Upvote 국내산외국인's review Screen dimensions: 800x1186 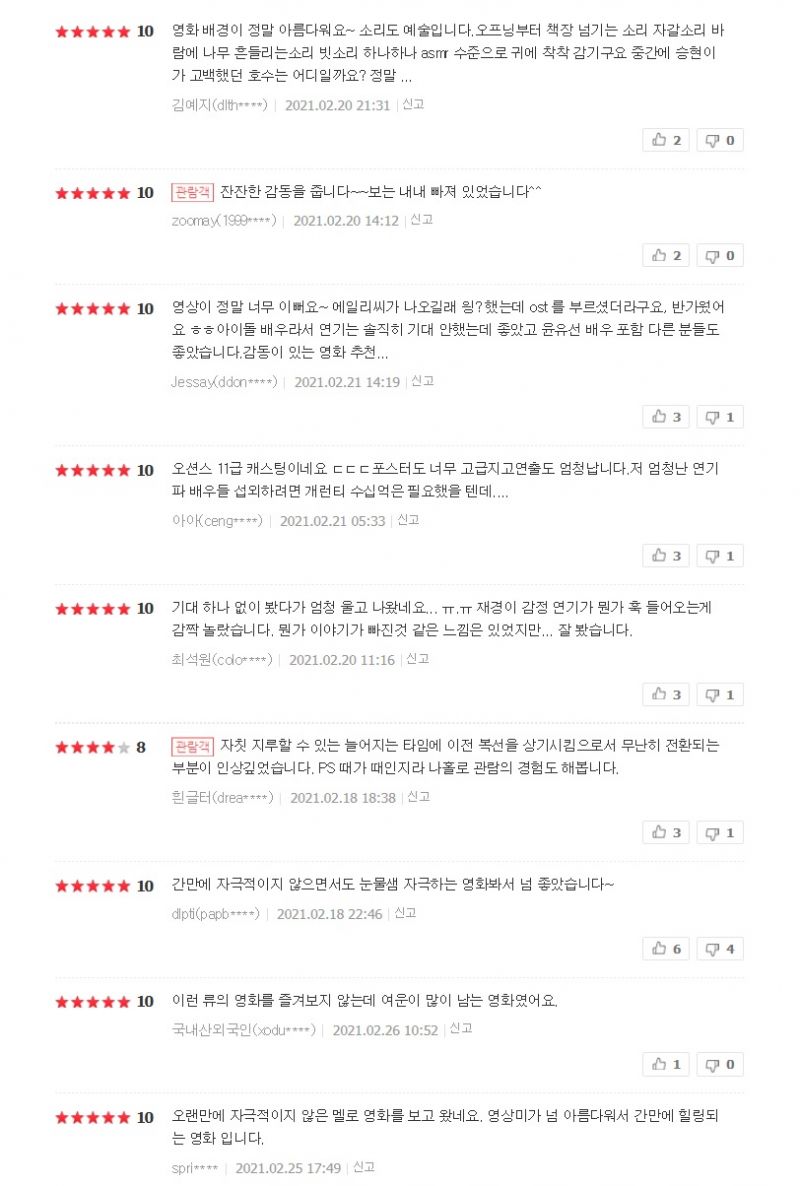pyautogui.click(x=666, y=1065)
